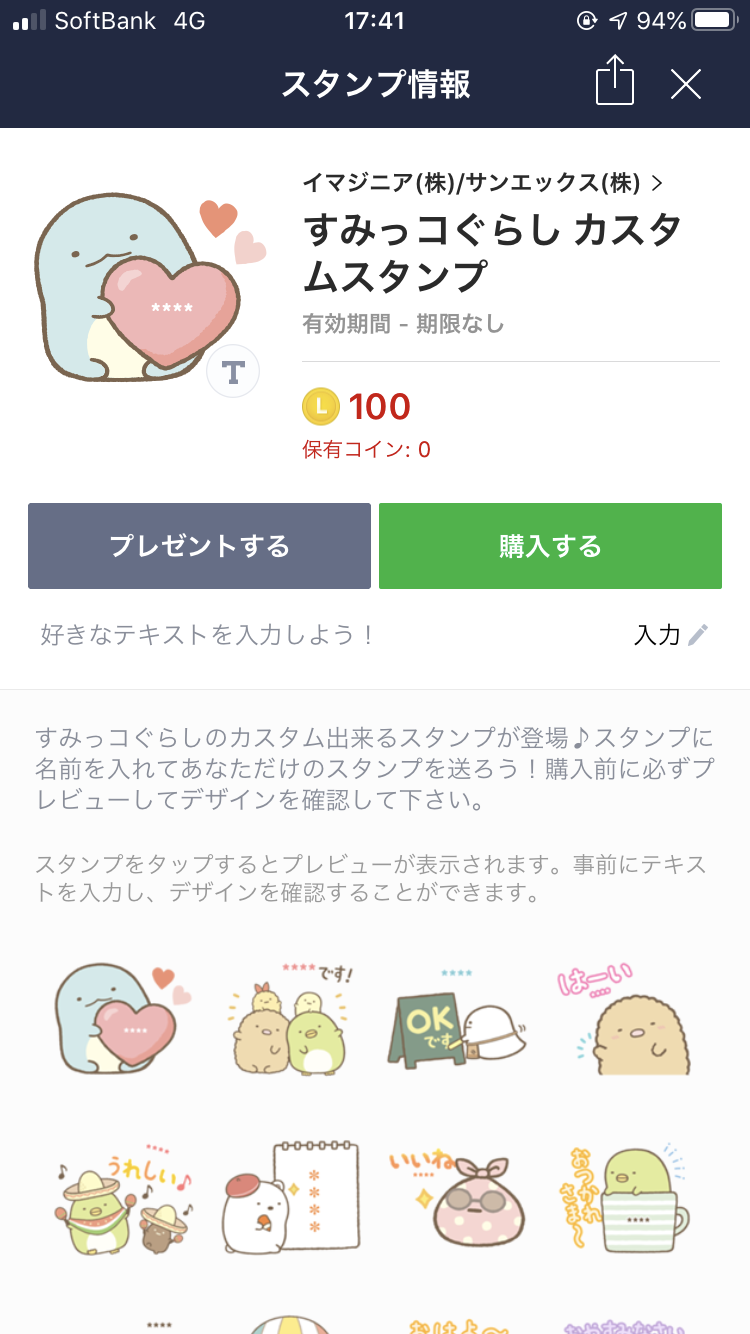Image resolution: width=750 pixels, height=1334 pixels.
Task: Expand publisher details via the chevron after サンエックス(株)
Action: coord(658,182)
